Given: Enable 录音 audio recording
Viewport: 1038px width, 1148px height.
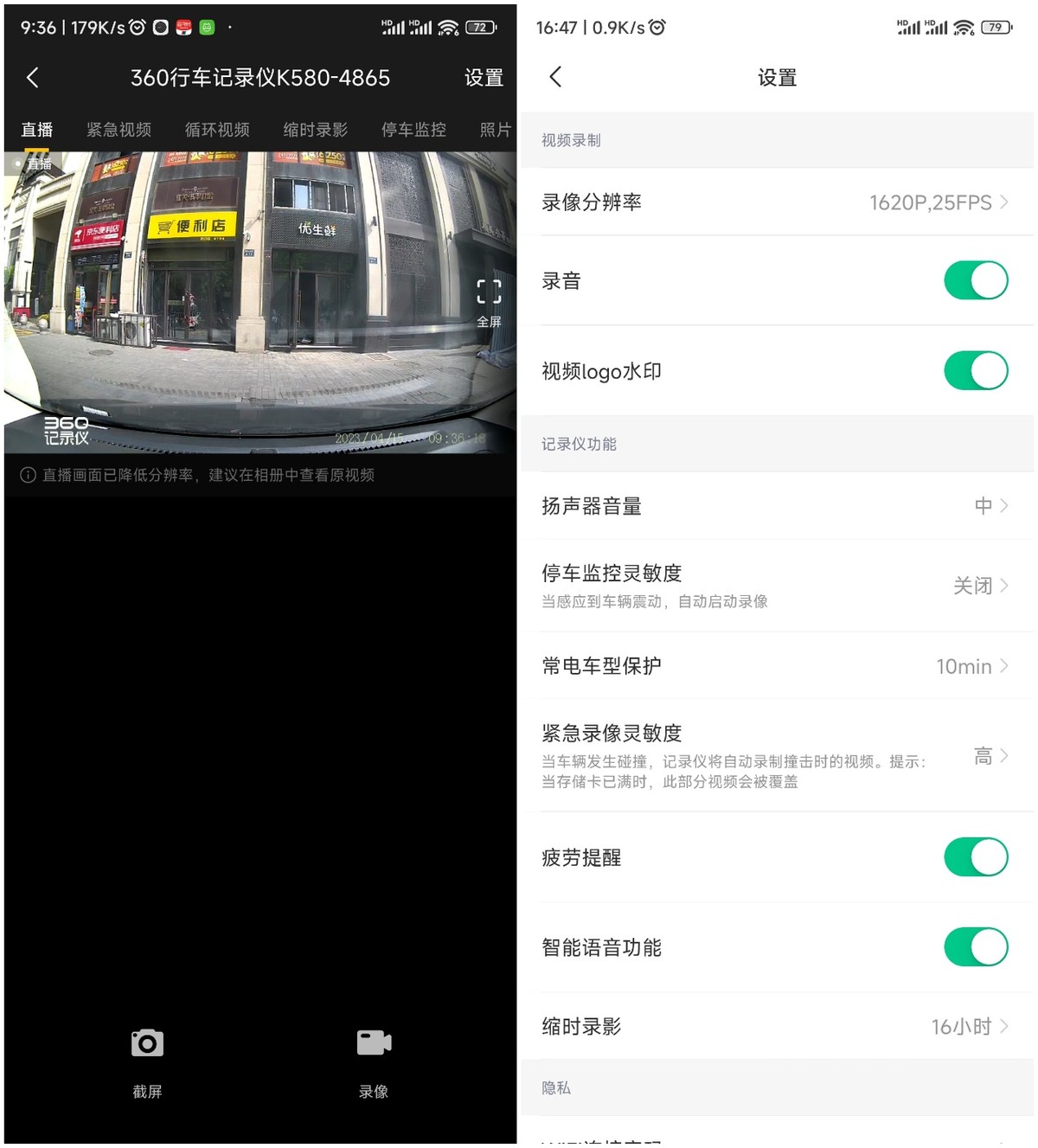Looking at the screenshot, I should point(976,280).
